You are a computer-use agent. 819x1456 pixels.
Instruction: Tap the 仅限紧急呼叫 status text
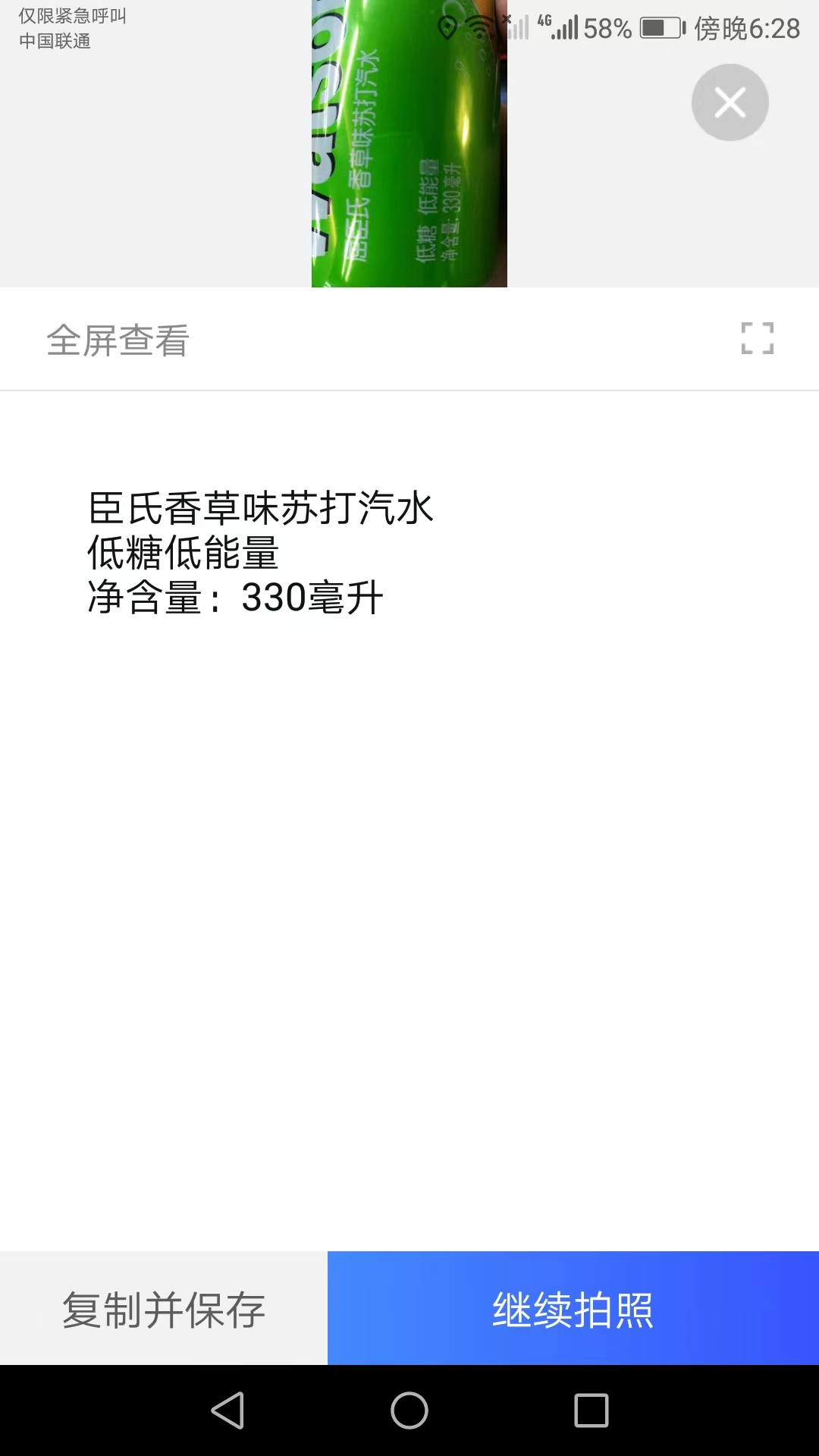coord(68,15)
